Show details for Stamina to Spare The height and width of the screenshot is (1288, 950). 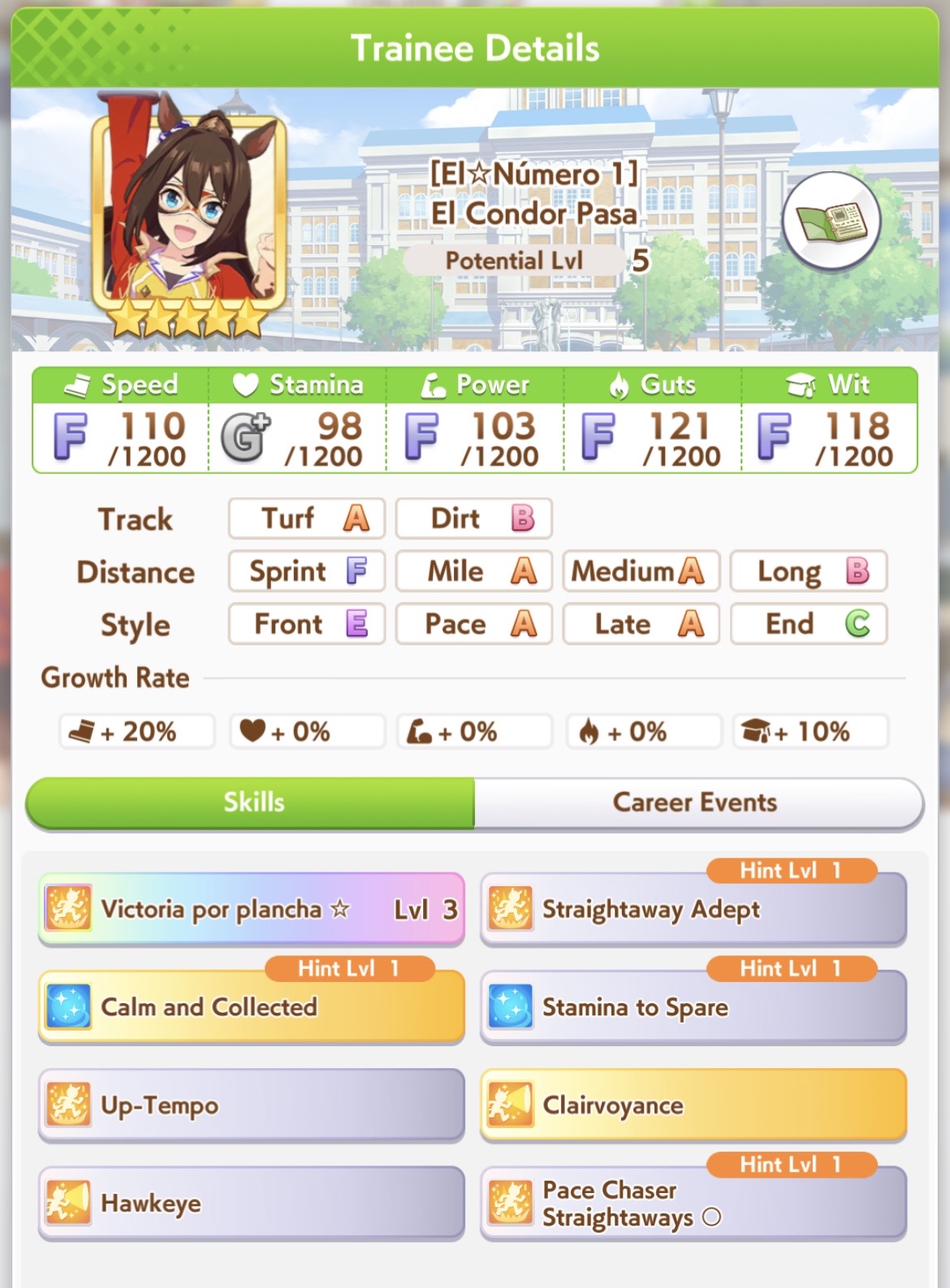click(x=693, y=1007)
